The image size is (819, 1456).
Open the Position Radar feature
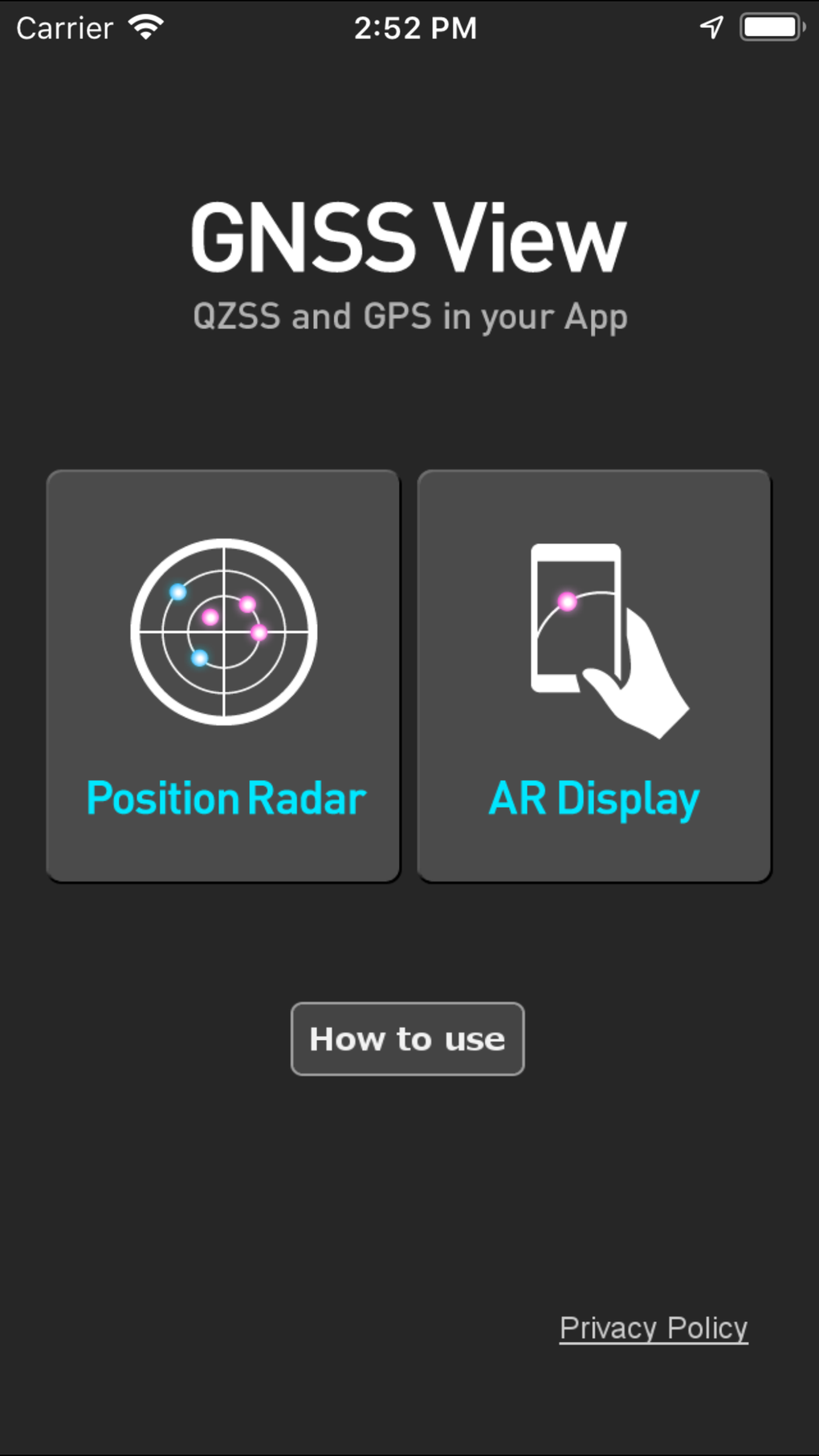point(226,796)
